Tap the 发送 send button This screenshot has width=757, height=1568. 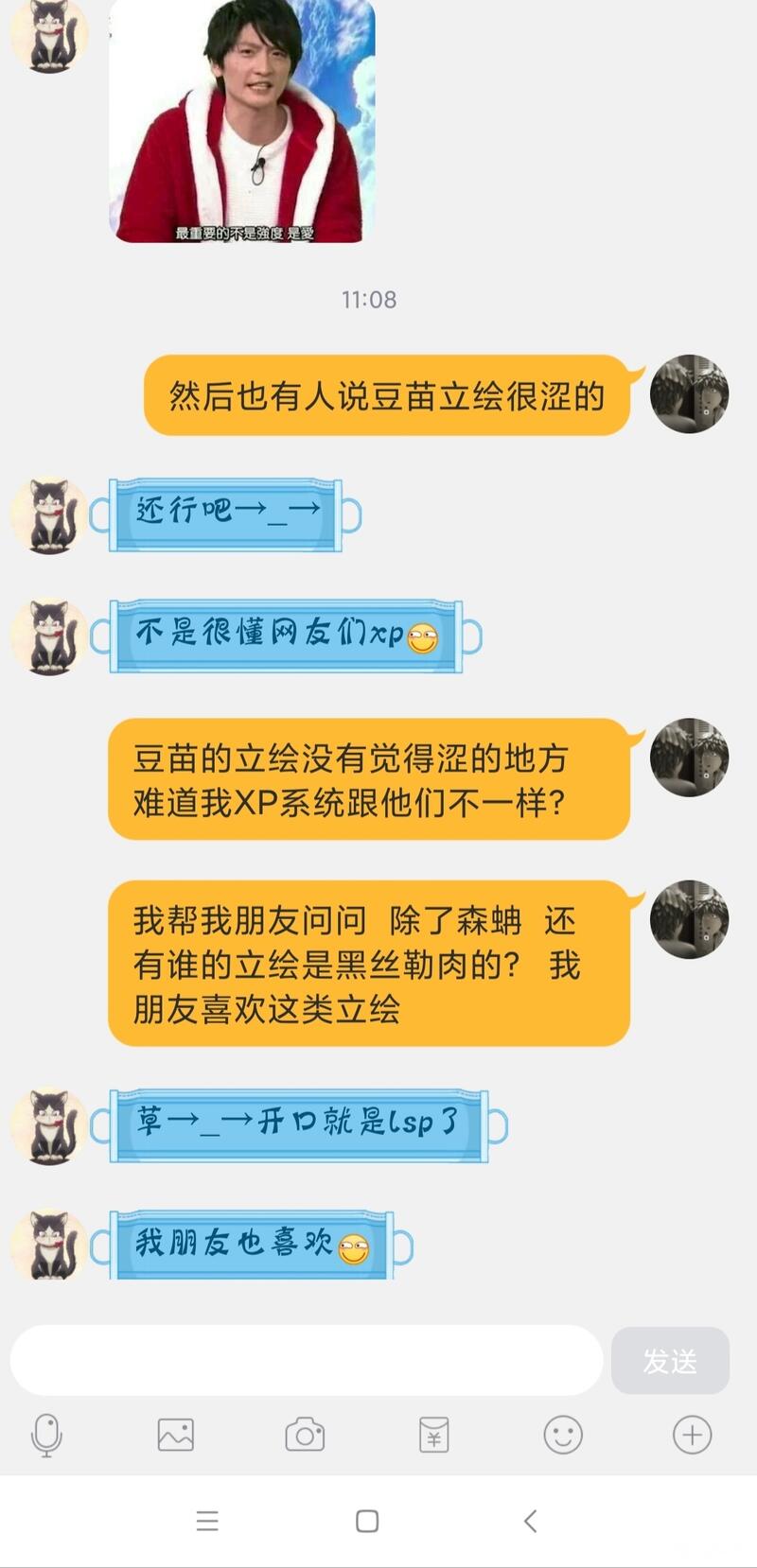(670, 1361)
